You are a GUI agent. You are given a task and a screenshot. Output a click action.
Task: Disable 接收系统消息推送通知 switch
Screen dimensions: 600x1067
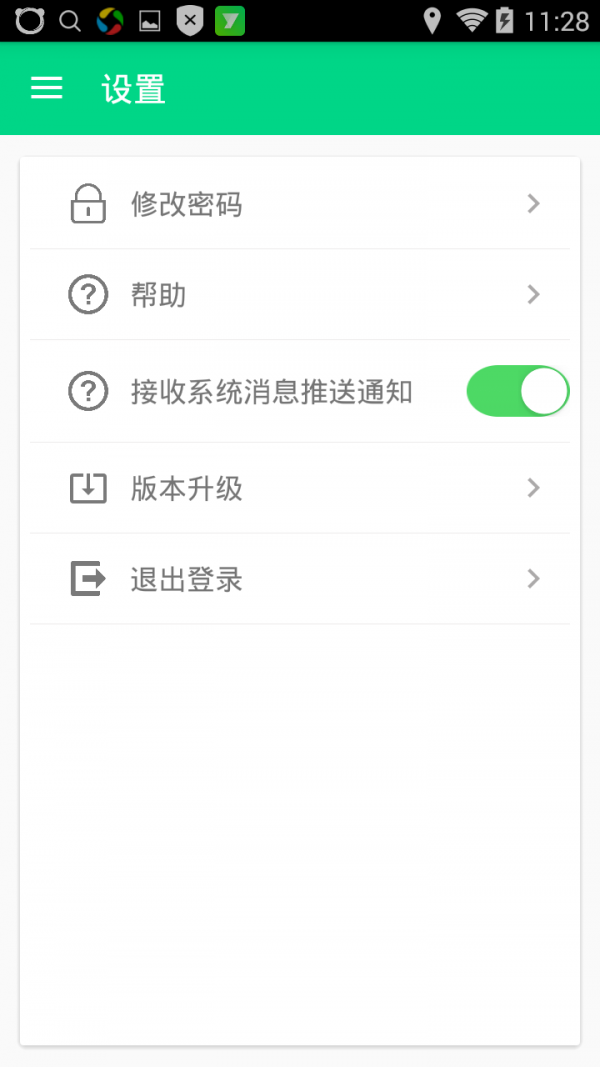[517, 391]
